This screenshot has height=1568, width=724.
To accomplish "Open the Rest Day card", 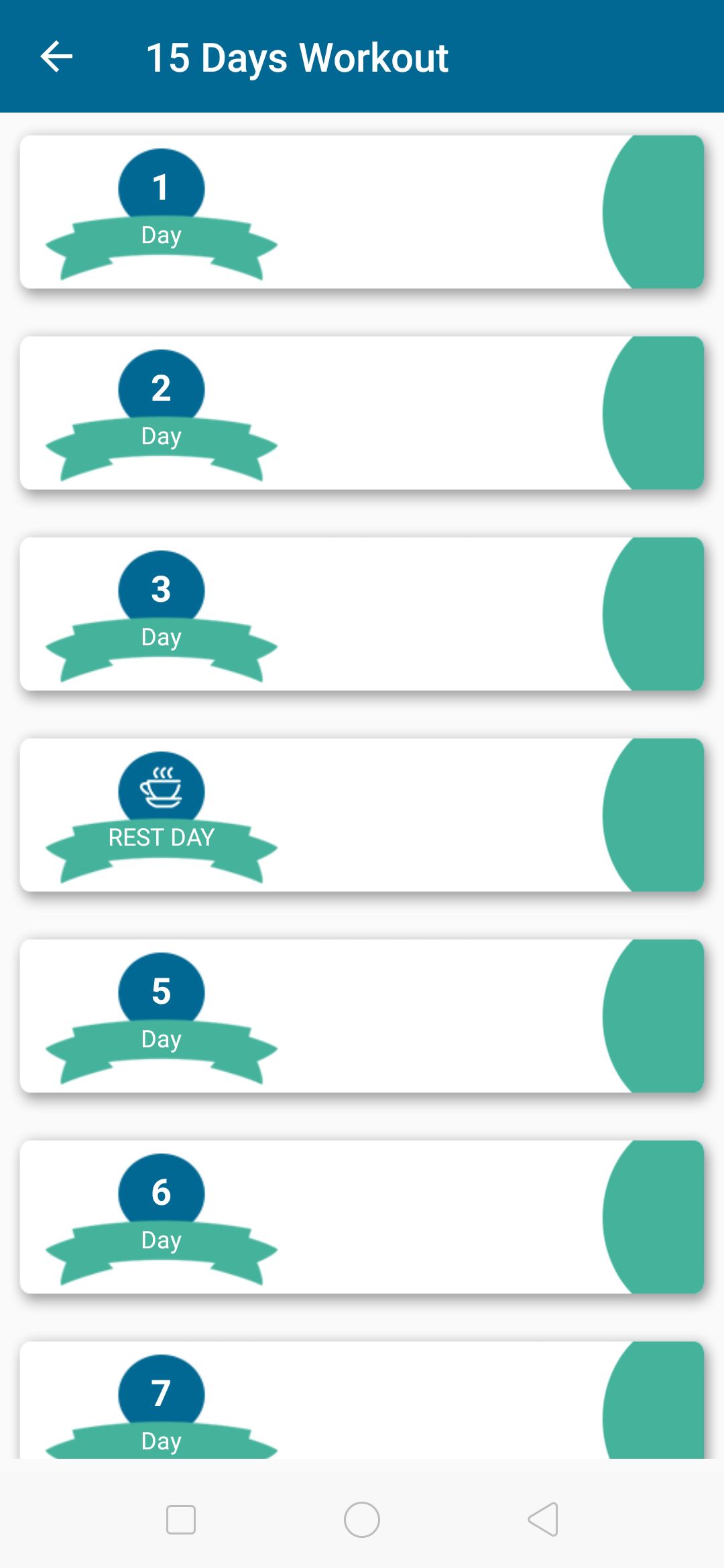I will pyautogui.click(x=362, y=815).
